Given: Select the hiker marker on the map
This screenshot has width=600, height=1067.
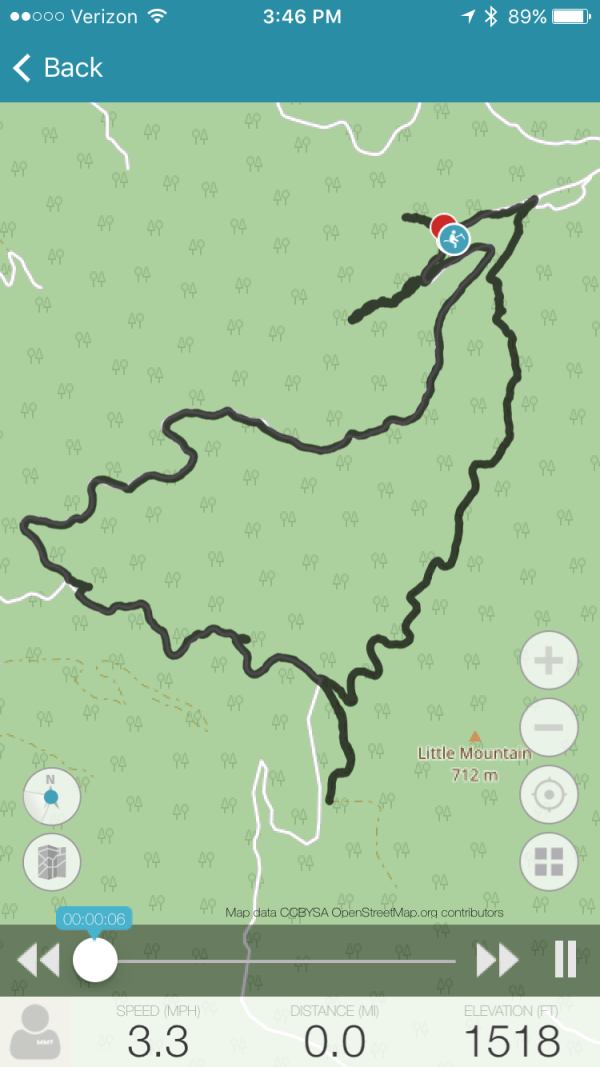Looking at the screenshot, I should pos(455,239).
